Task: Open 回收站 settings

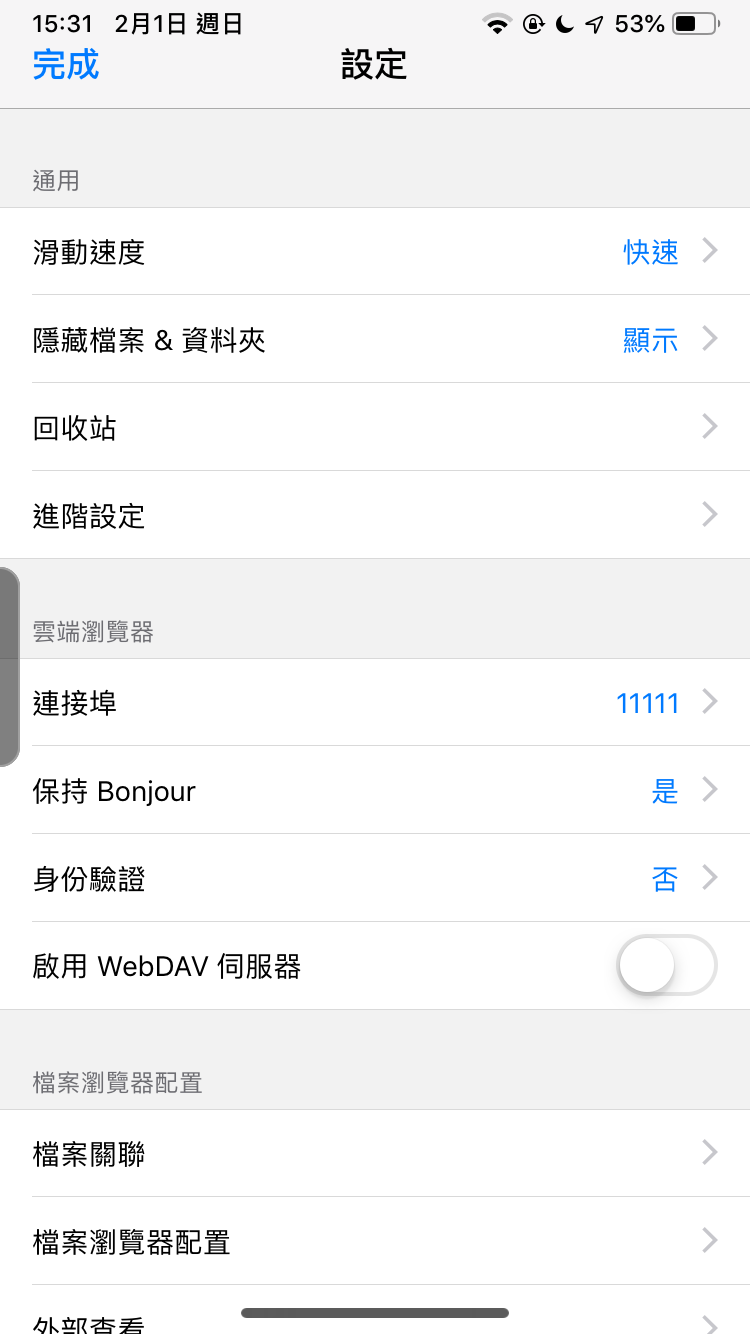Action: tap(375, 428)
